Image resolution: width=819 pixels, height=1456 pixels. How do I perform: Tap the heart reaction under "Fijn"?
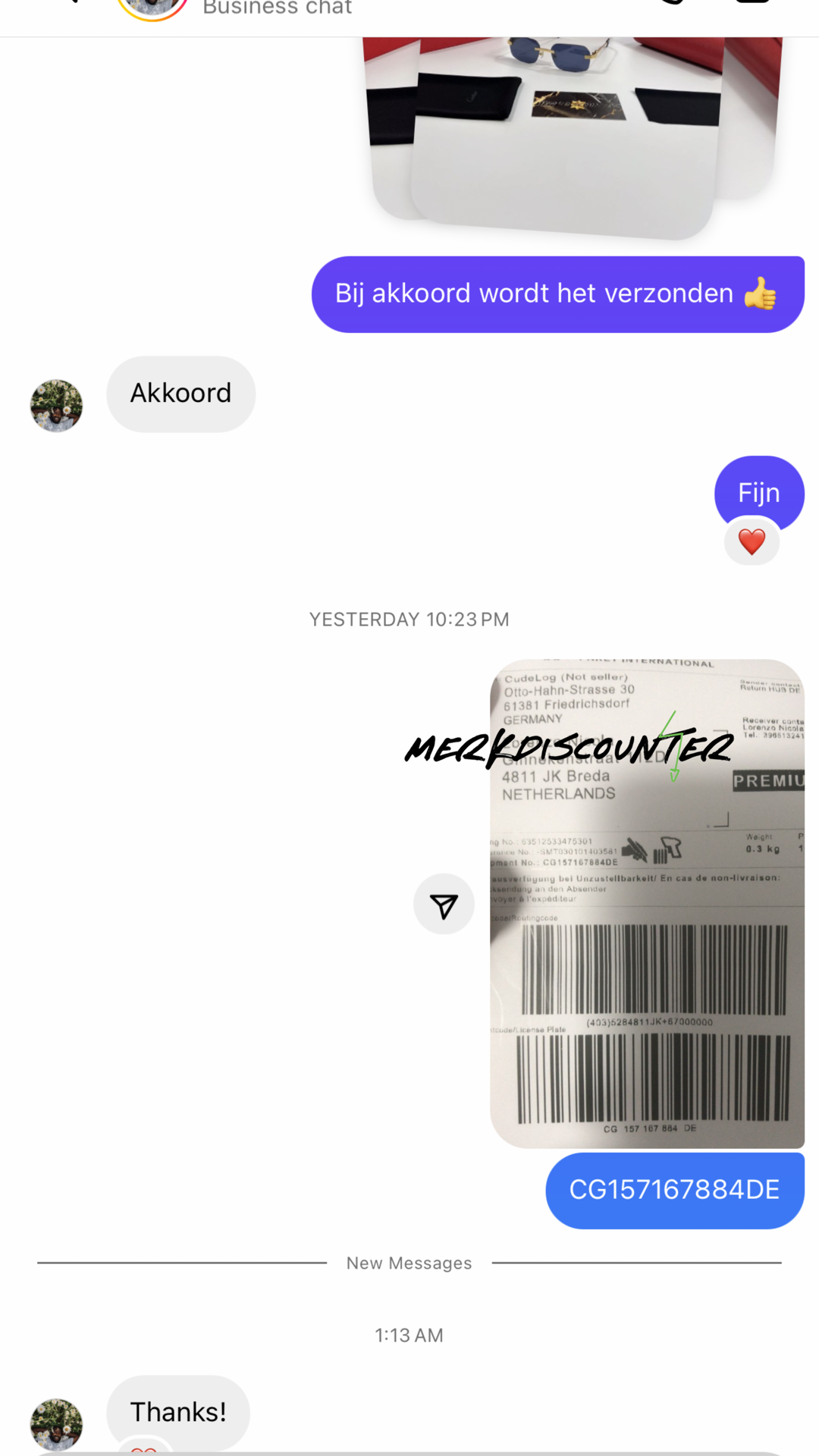(x=752, y=541)
